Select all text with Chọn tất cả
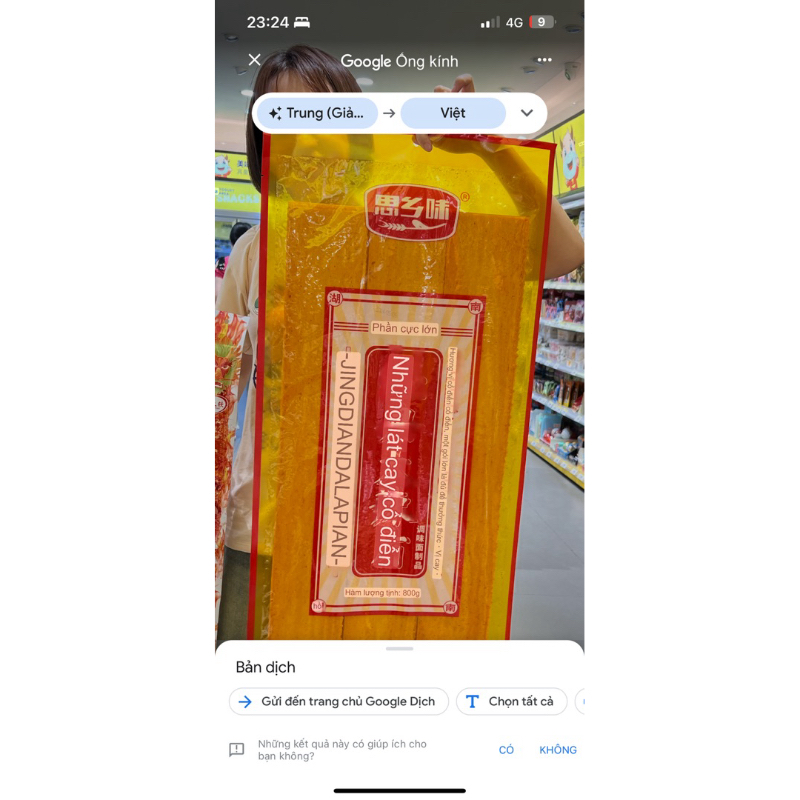This screenshot has width=800, height=800. (511, 701)
